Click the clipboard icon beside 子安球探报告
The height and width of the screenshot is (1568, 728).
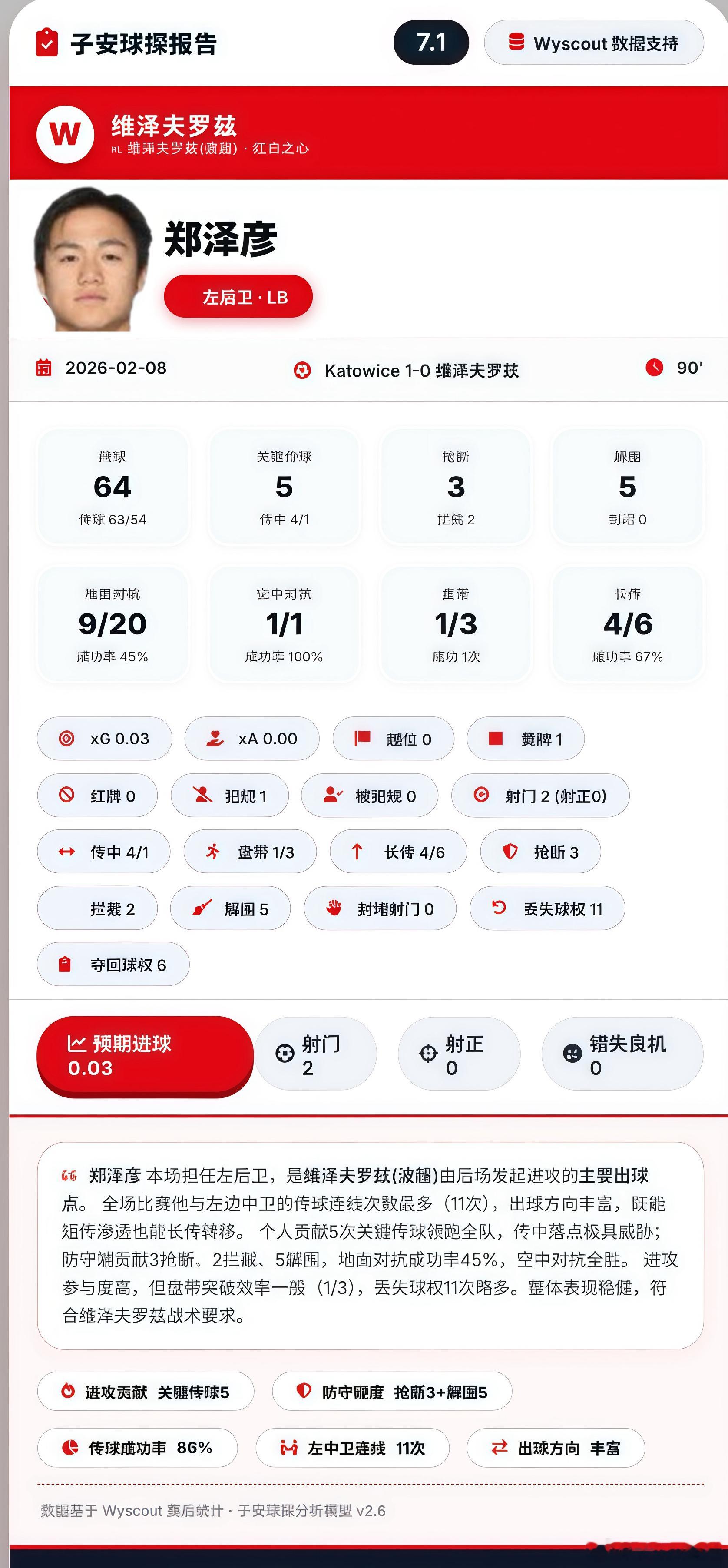[x=47, y=43]
